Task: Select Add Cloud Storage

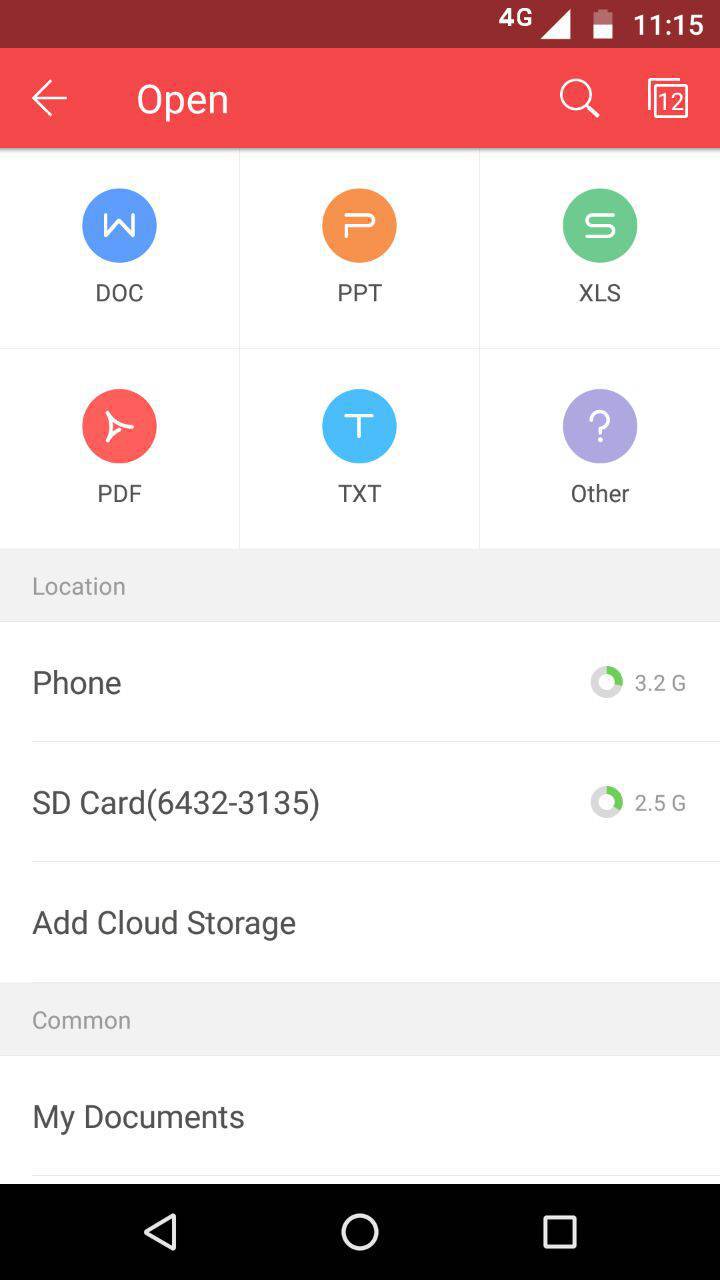Action: point(360,922)
